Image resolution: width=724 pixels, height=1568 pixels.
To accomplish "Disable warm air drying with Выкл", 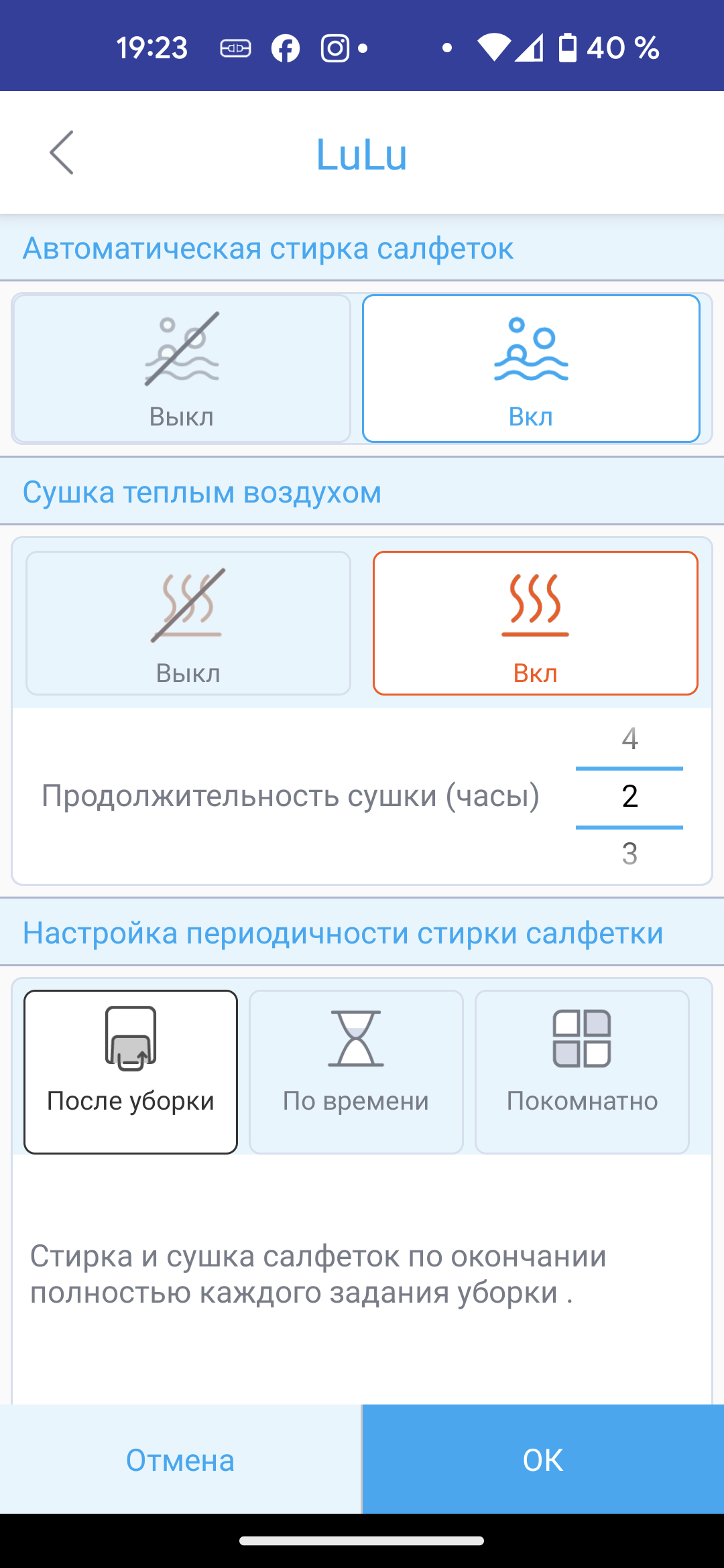I will (x=188, y=623).
